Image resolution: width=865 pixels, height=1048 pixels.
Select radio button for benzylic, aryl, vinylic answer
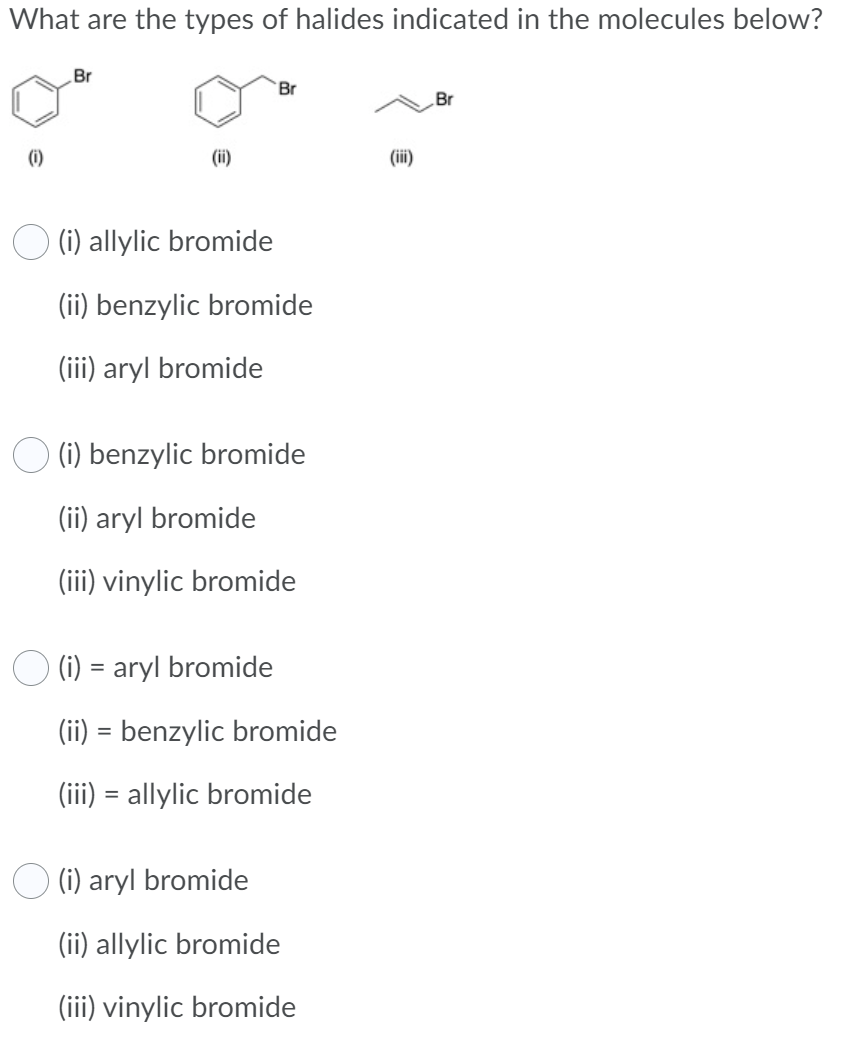click(x=29, y=452)
